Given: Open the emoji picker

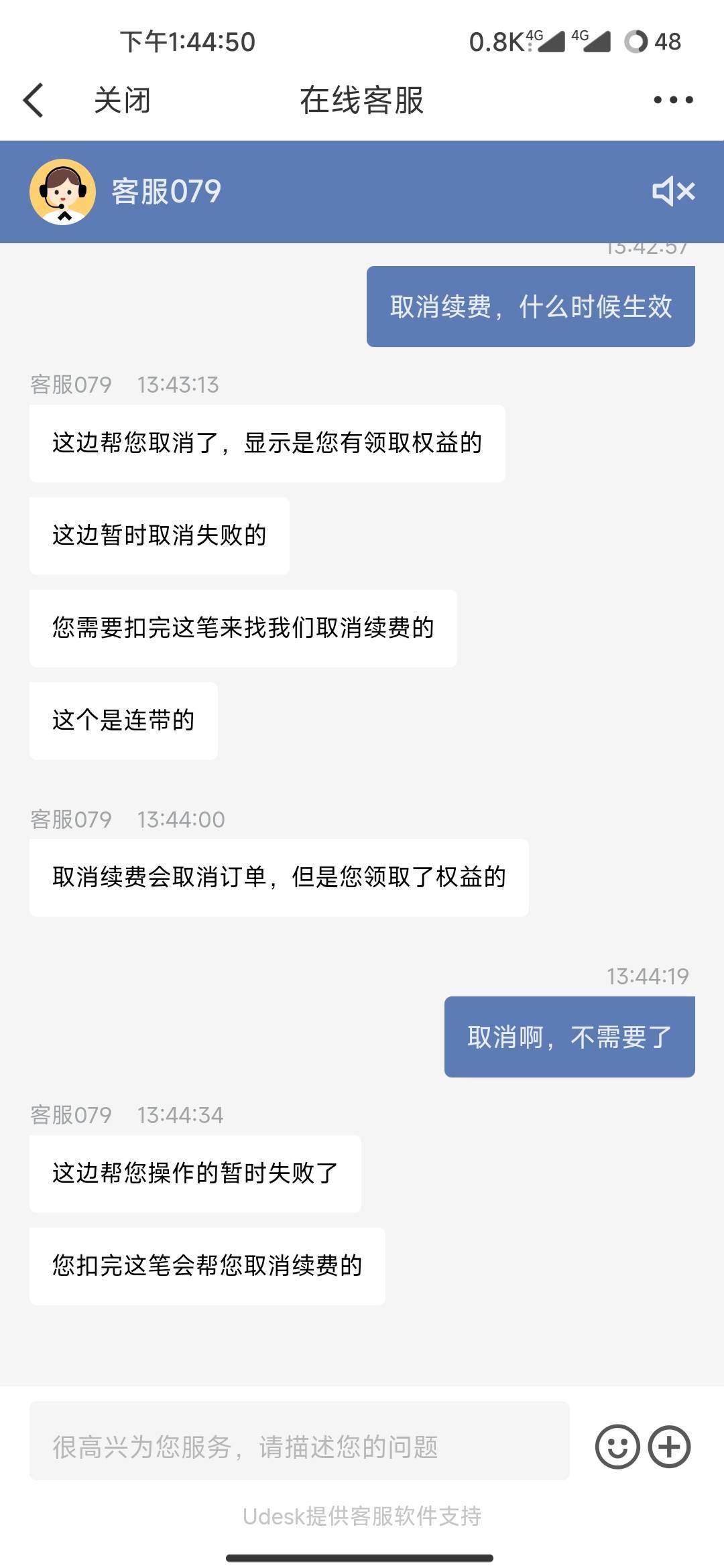Looking at the screenshot, I should pyautogui.click(x=617, y=1446).
